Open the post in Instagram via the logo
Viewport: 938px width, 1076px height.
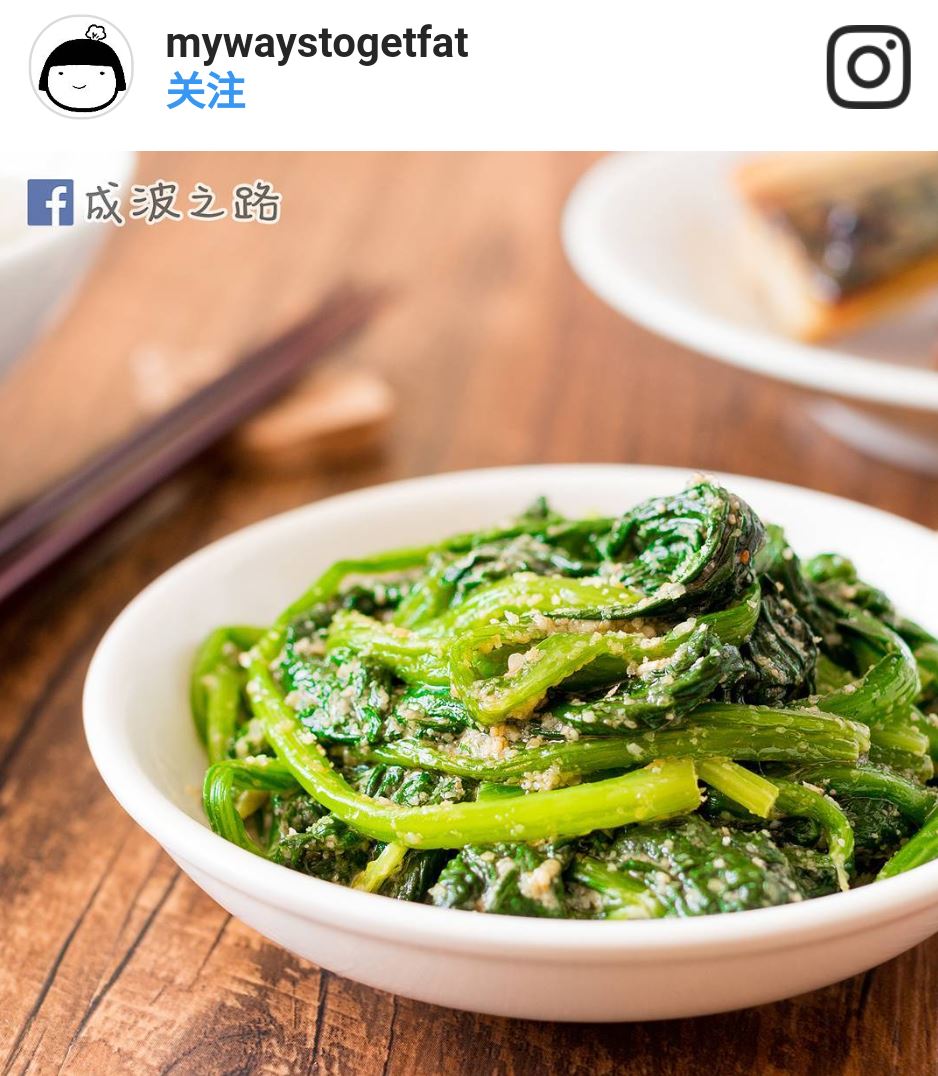point(868,67)
